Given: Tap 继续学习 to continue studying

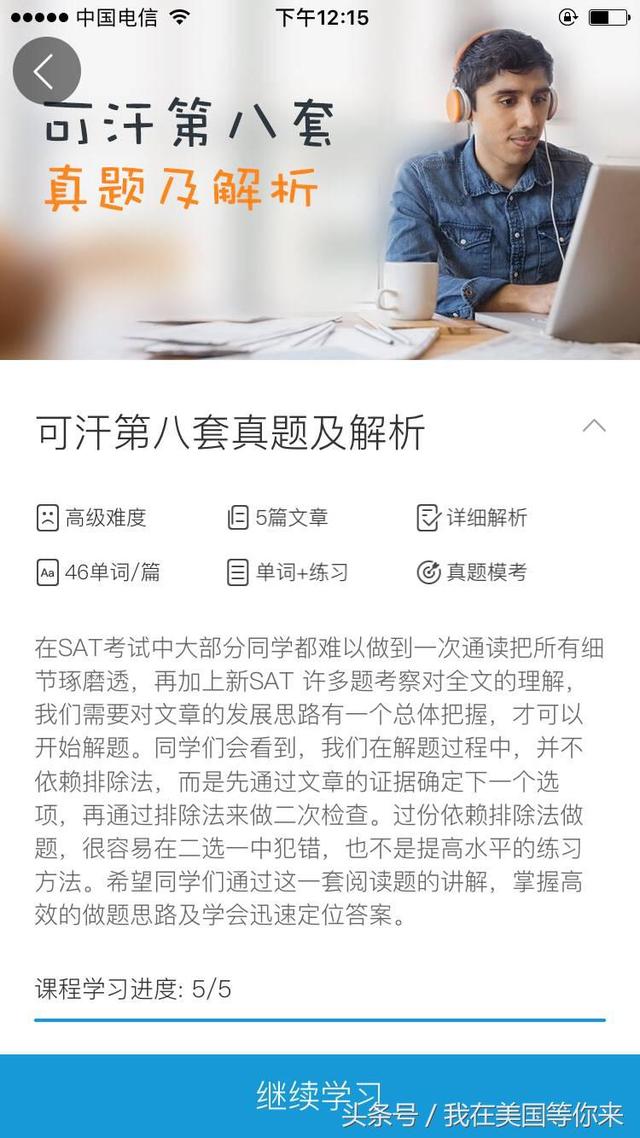Looking at the screenshot, I should click(x=320, y=1095).
